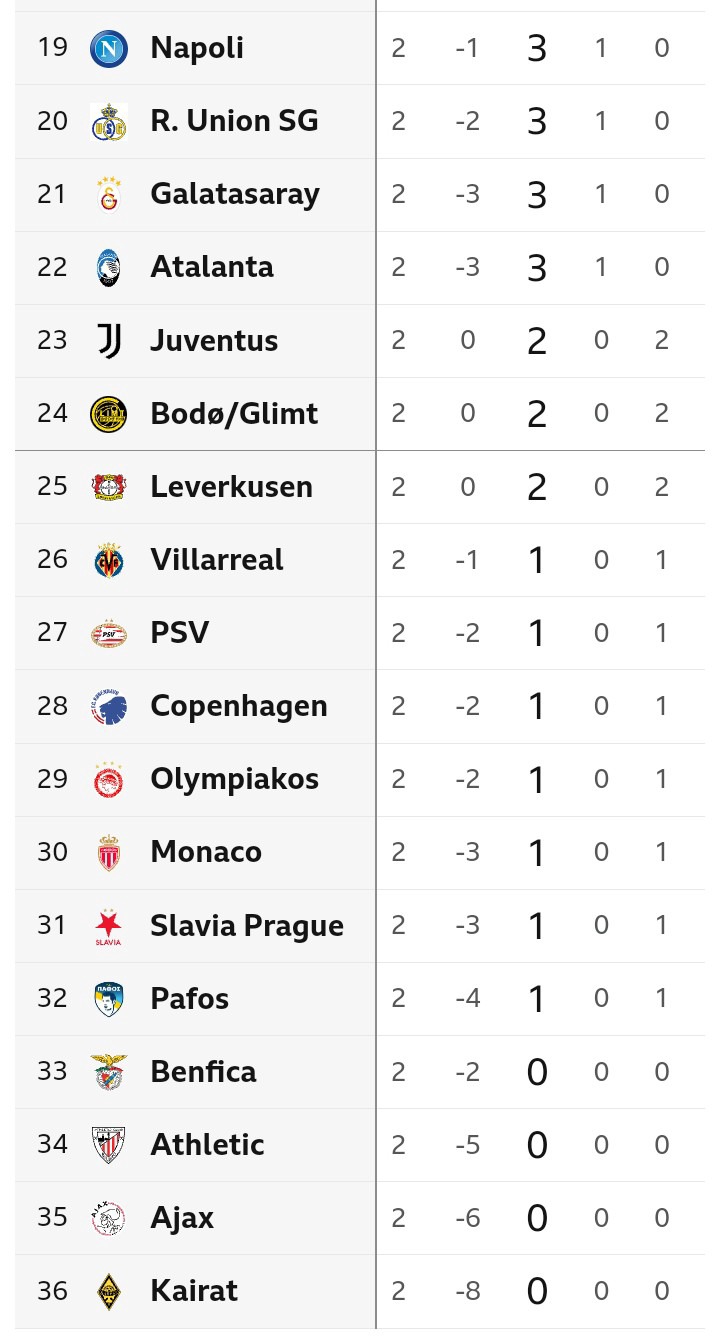The height and width of the screenshot is (1336, 720).
Task: Select Villarreal in the standings
Action: coord(217,559)
